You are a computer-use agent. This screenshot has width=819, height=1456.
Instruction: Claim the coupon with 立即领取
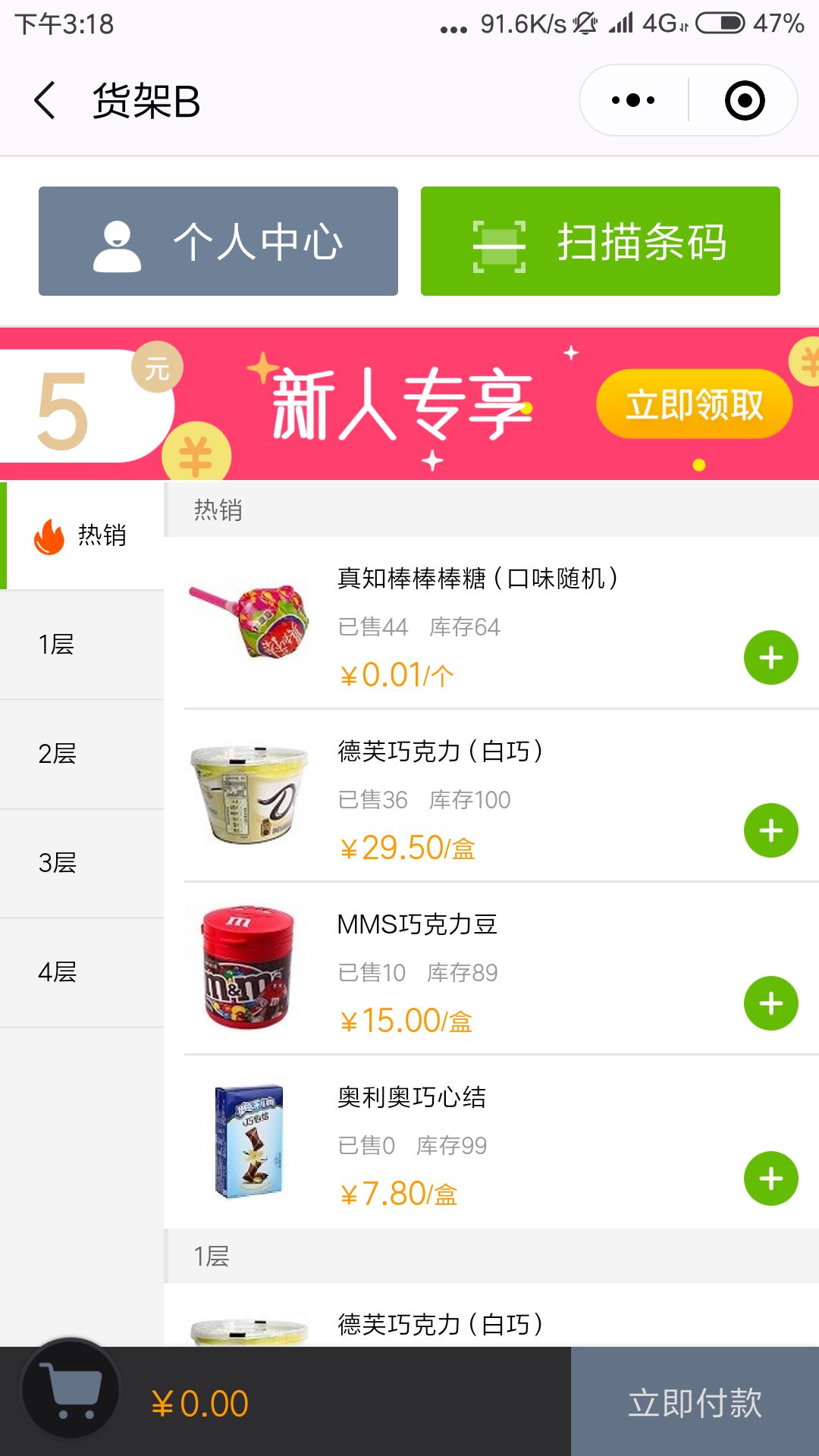(695, 403)
